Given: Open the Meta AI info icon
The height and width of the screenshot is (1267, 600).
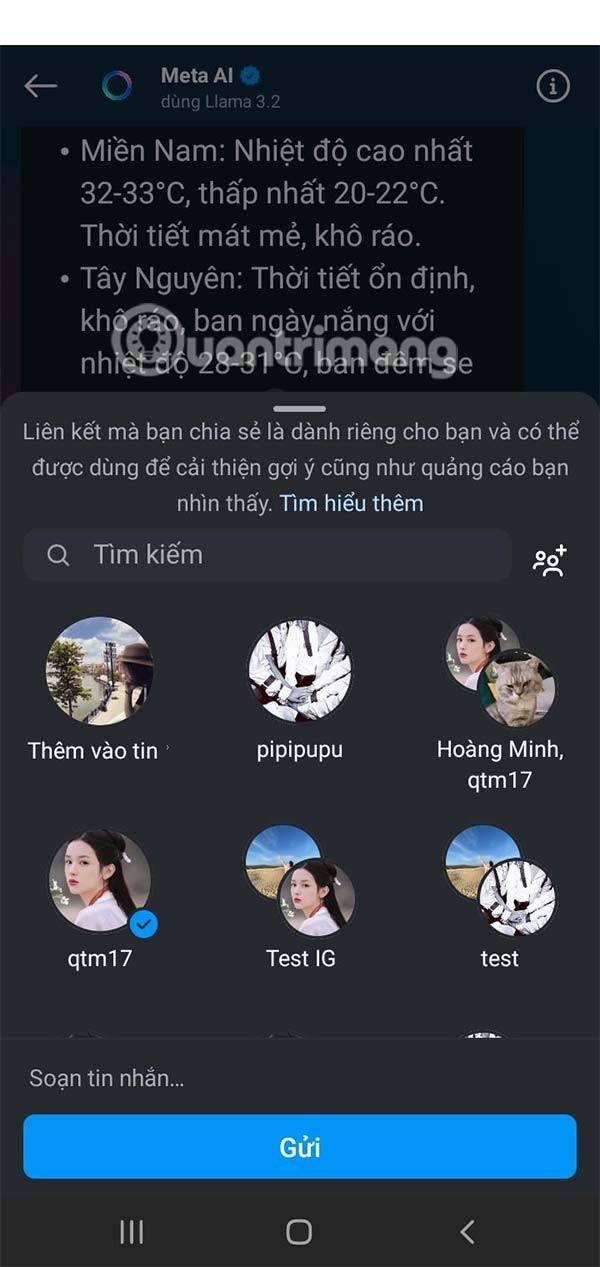Looking at the screenshot, I should click(x=552, y=86).
